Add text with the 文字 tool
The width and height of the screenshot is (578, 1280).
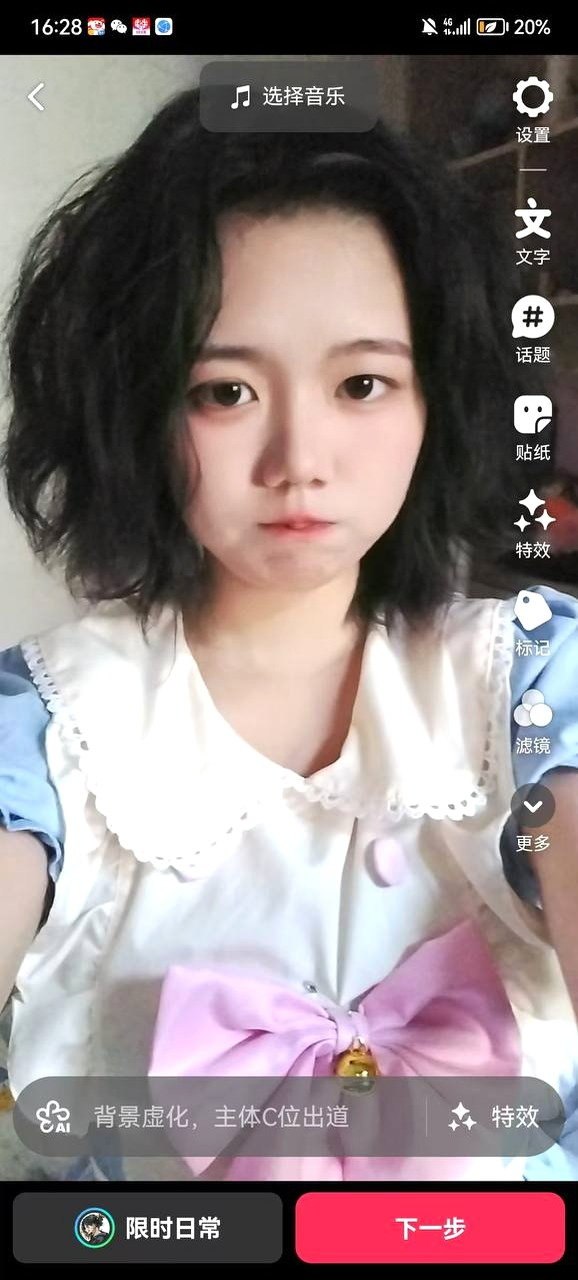(533, 232)
